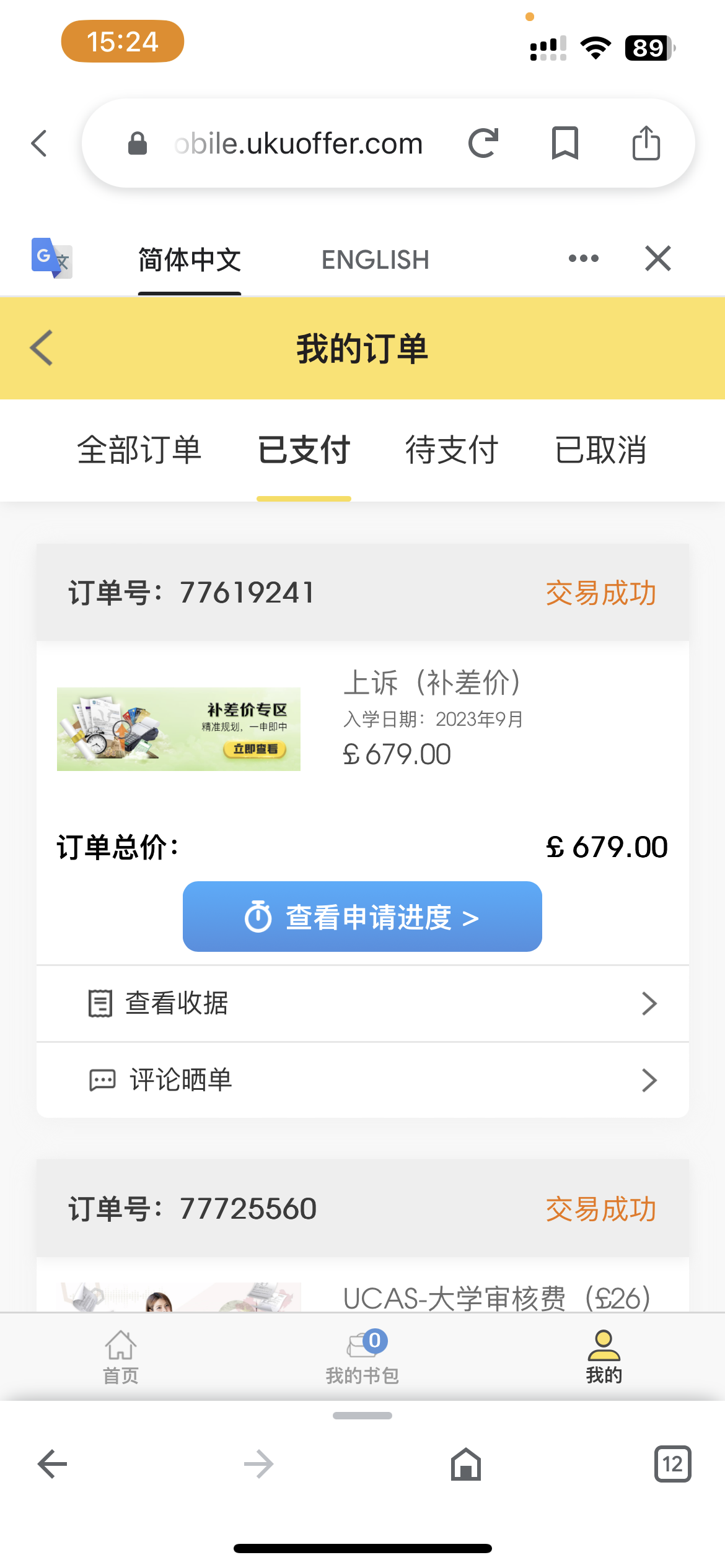Switch to 待支付 tab
The height and width of the screenshot is (1568, 725).
click(452, 450)
